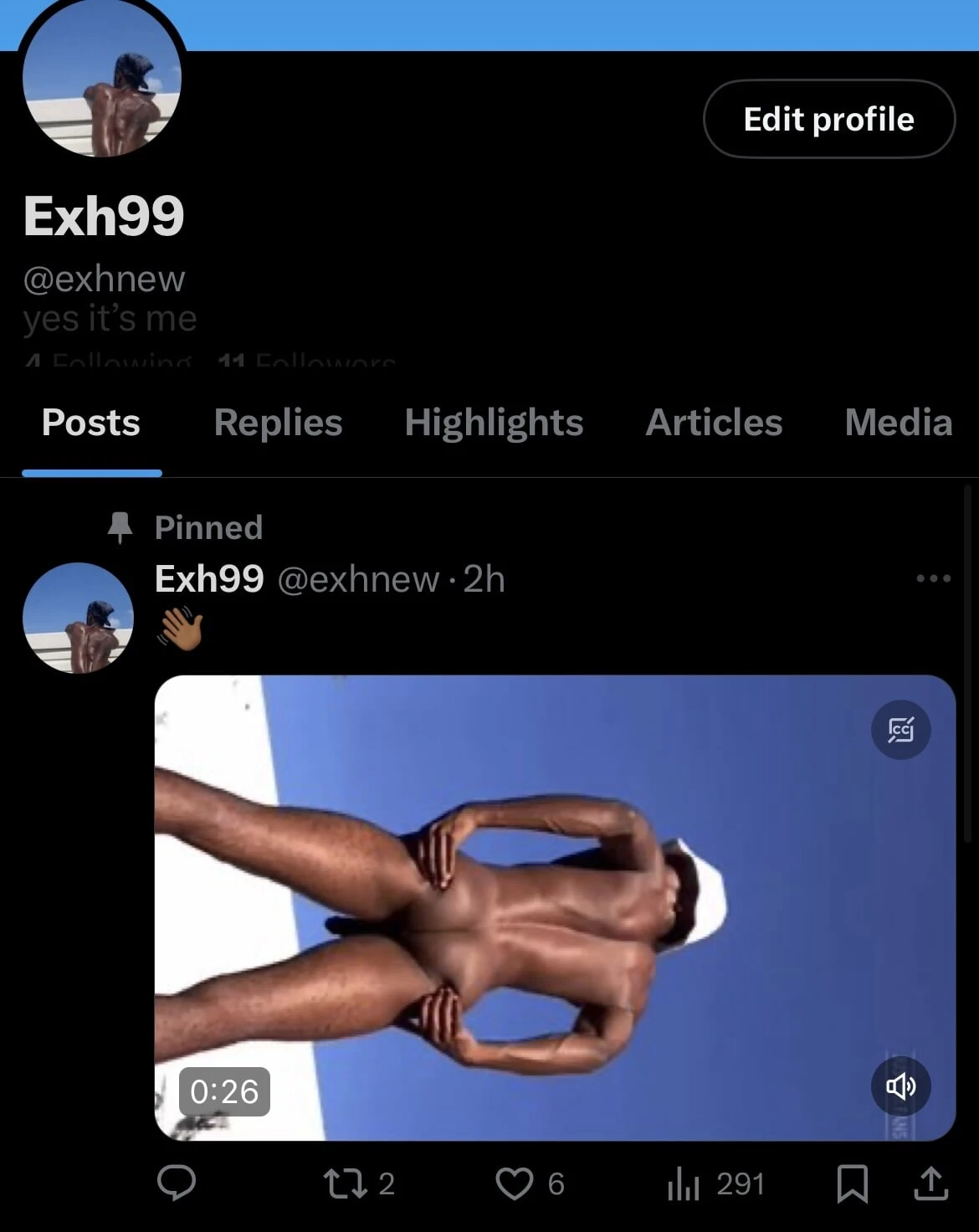The height and width of the screenshot is (1232, 979).
Task: Toggle the video's sound
Action: tap(900, 1086)
